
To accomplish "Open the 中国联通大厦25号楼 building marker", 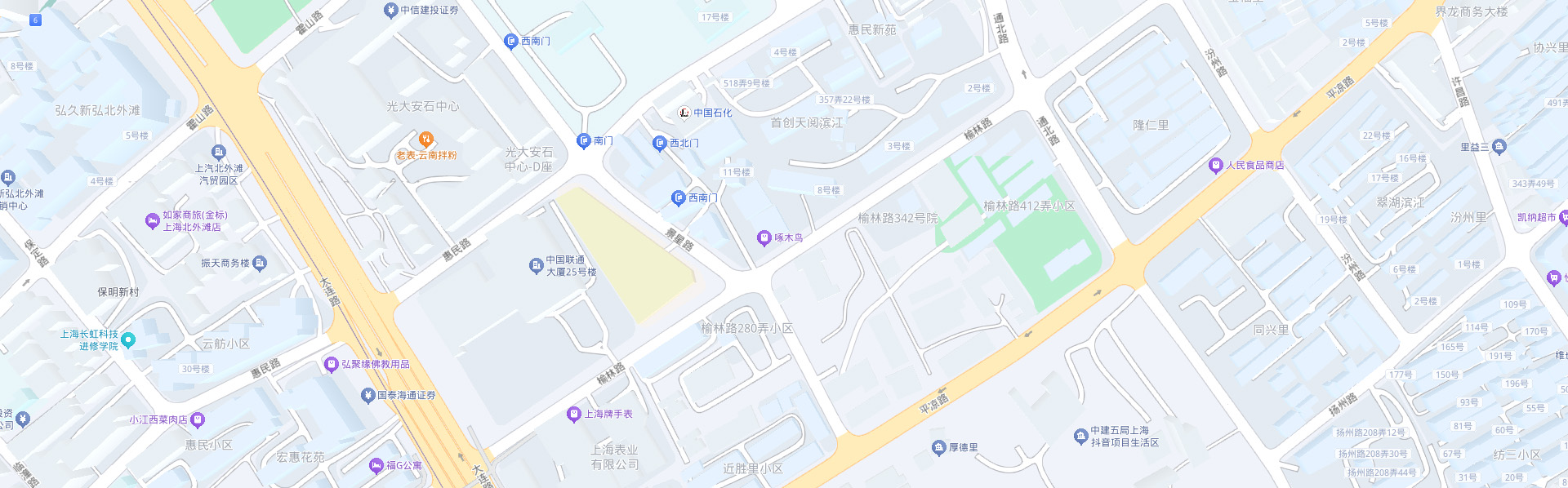I will [x=536, y=265].
